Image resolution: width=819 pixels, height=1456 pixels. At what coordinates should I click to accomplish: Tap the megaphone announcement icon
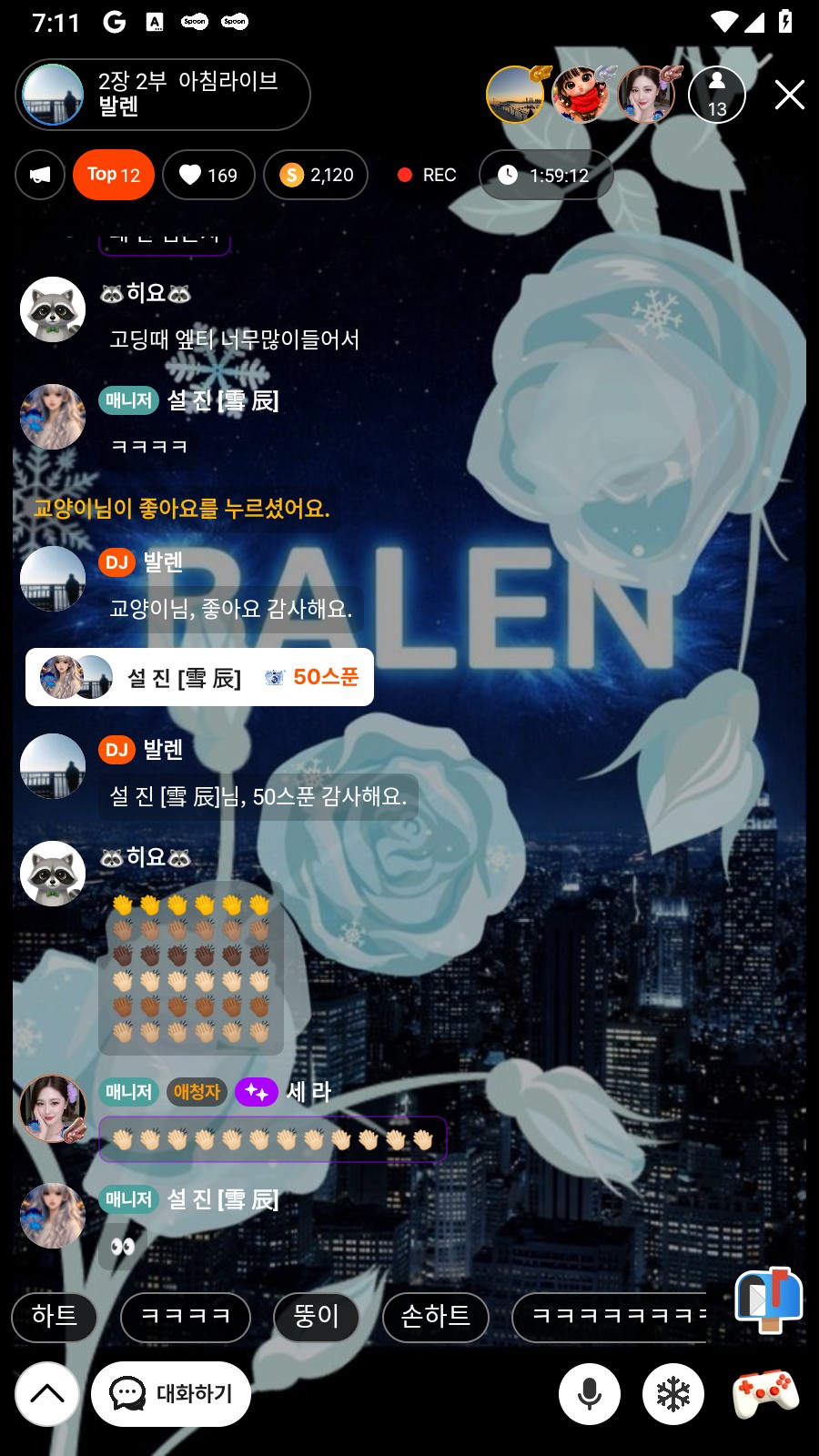(40, 175)
